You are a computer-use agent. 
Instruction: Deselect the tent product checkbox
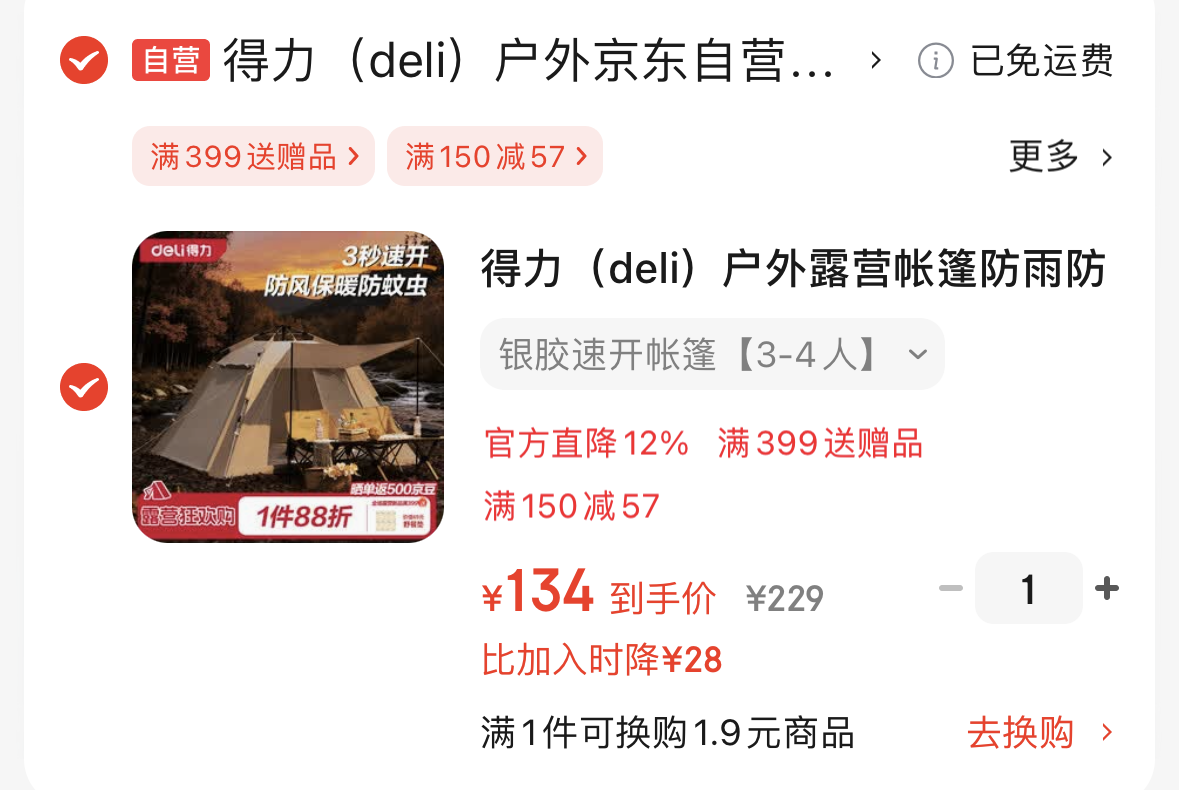[84, 387]
